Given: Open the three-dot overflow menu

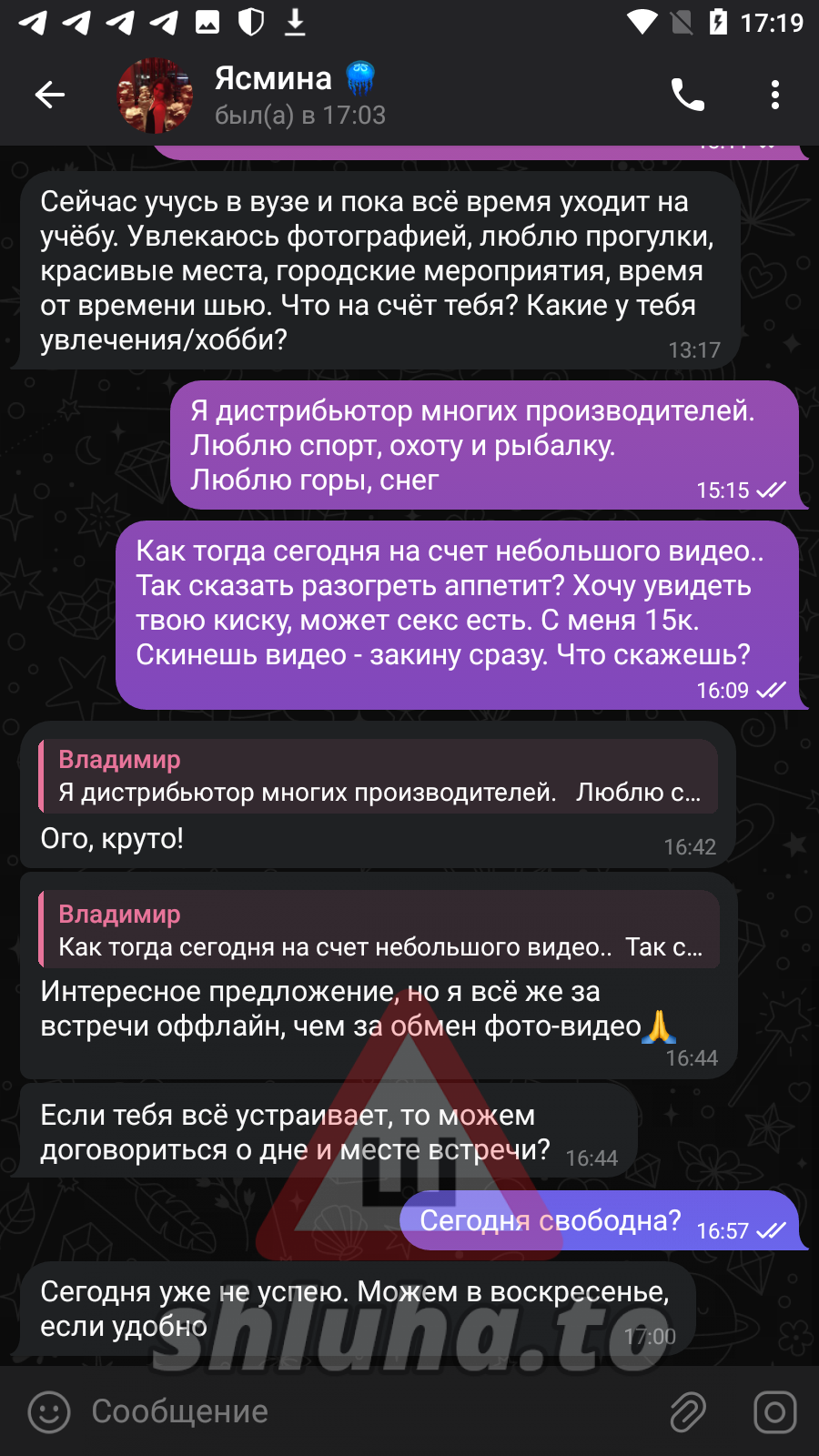Looking at the screenshot, I should coord(774,95).
